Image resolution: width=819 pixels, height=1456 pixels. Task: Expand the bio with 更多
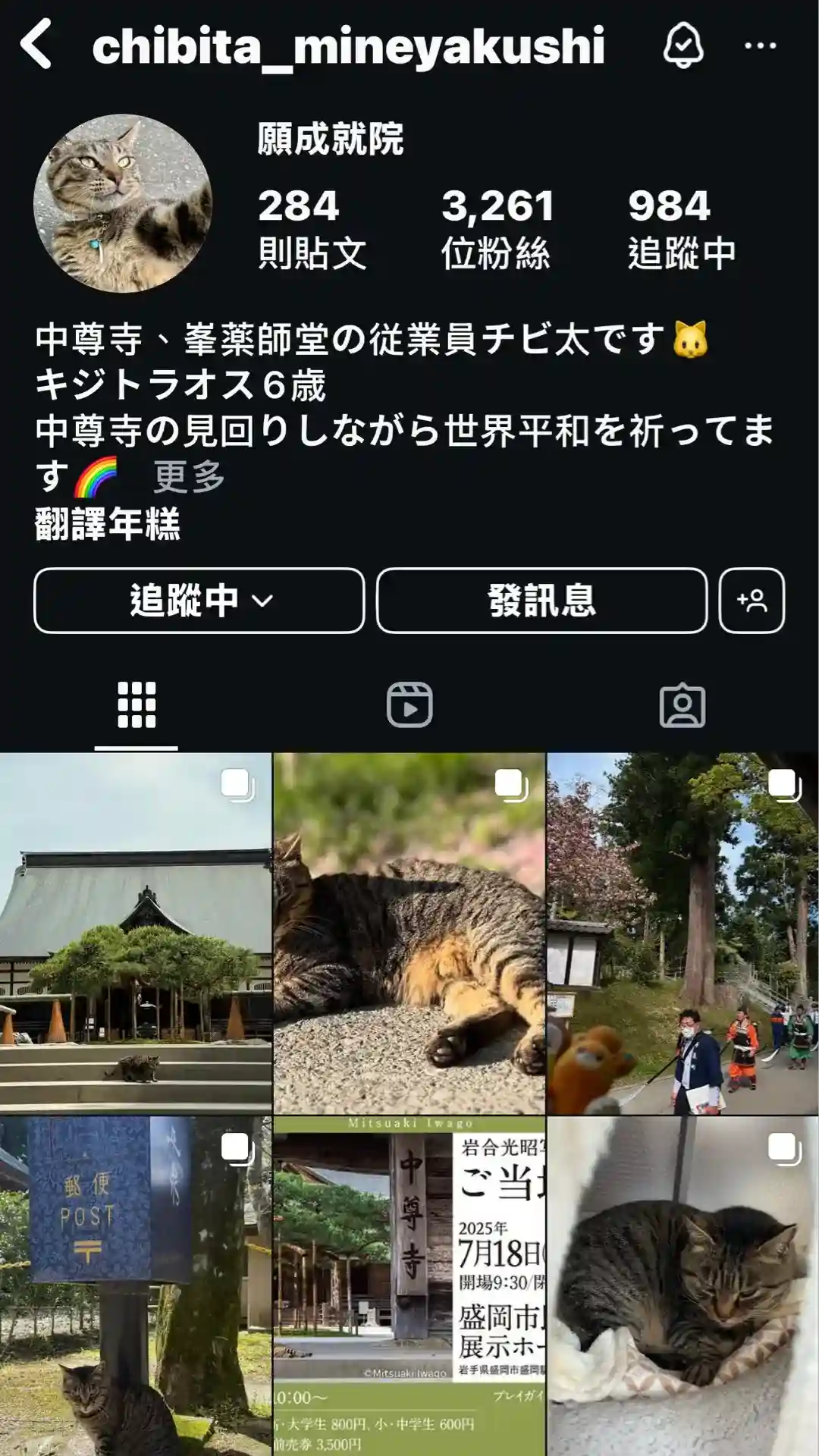[189, 477]
